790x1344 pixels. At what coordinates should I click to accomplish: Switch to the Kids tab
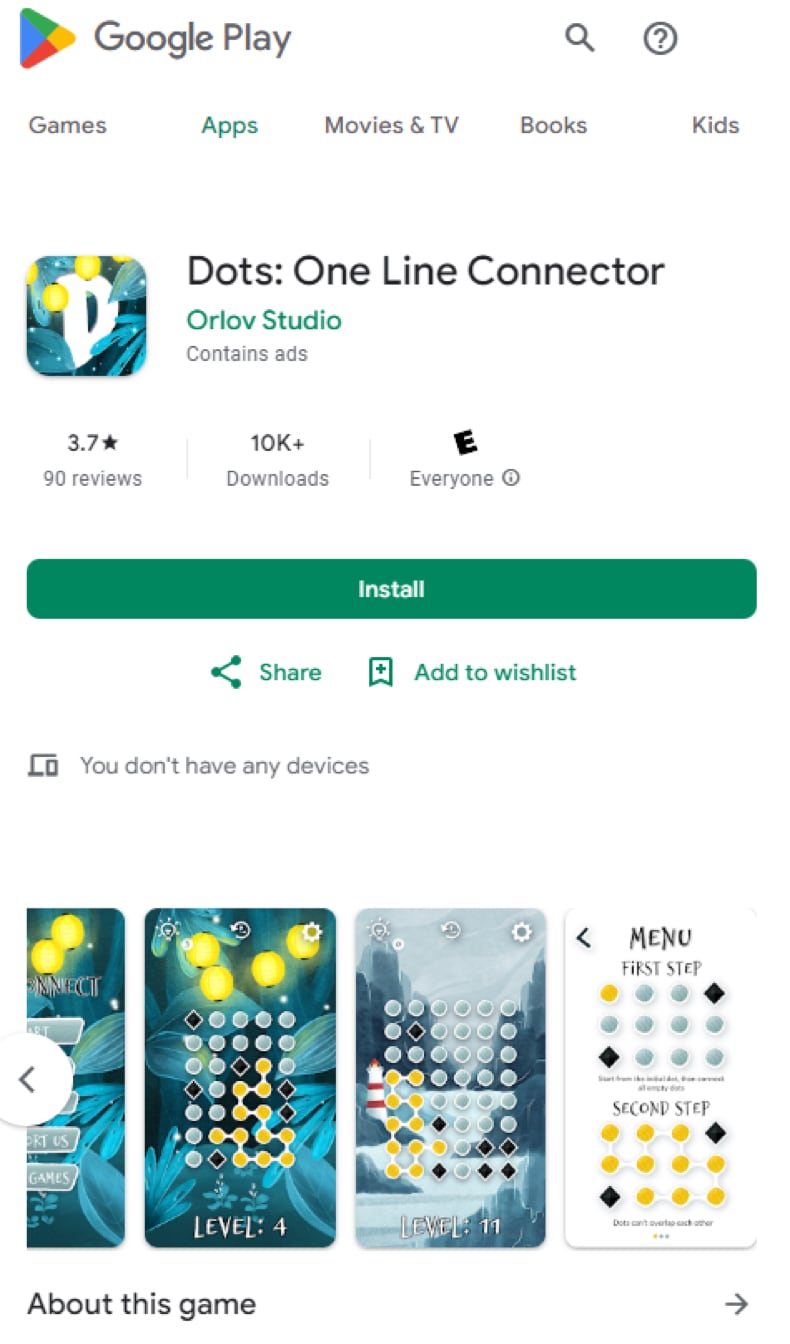pos(715,125)
